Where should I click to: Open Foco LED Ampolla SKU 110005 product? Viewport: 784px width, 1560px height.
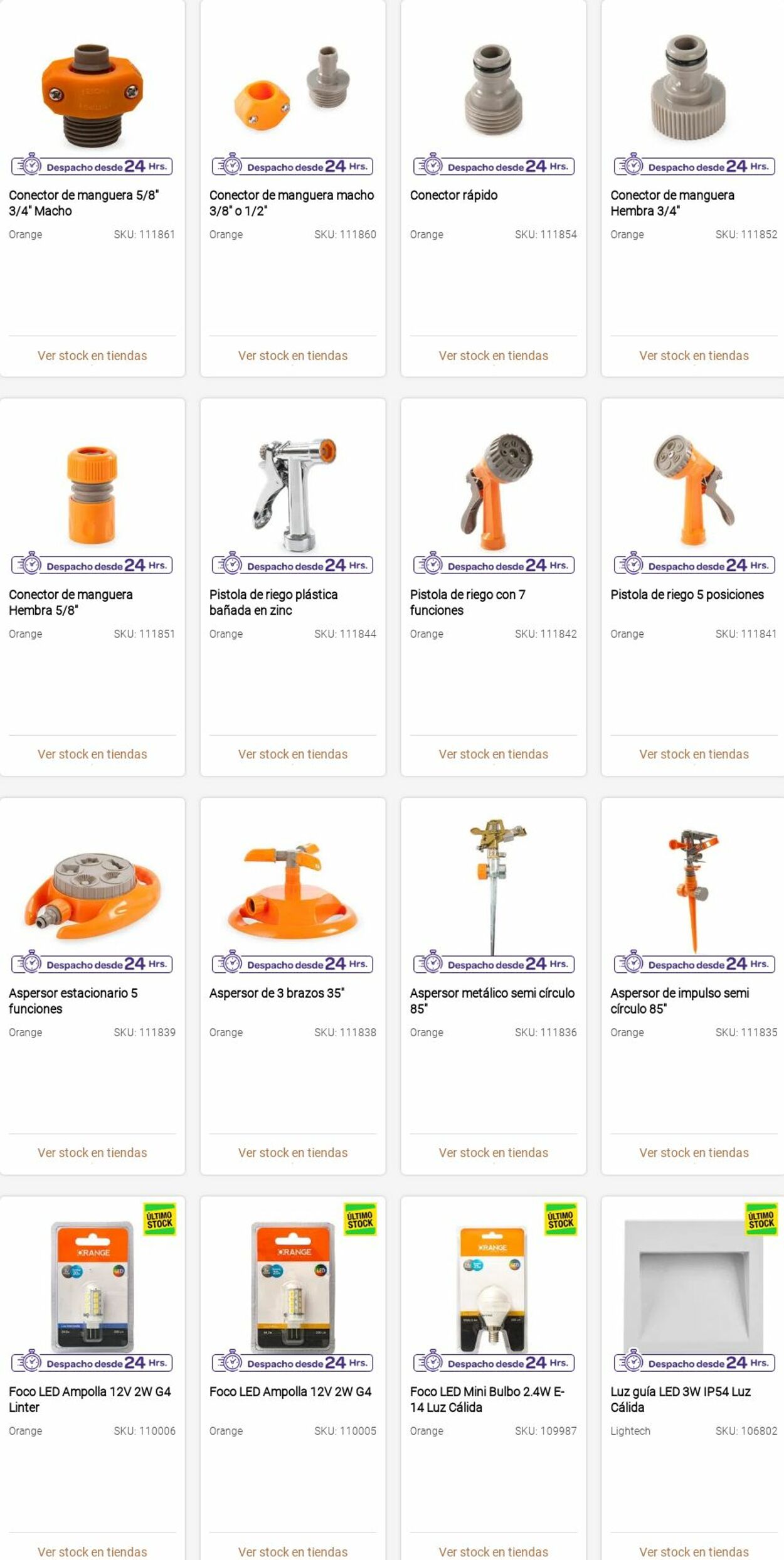tap(290, 1391)
